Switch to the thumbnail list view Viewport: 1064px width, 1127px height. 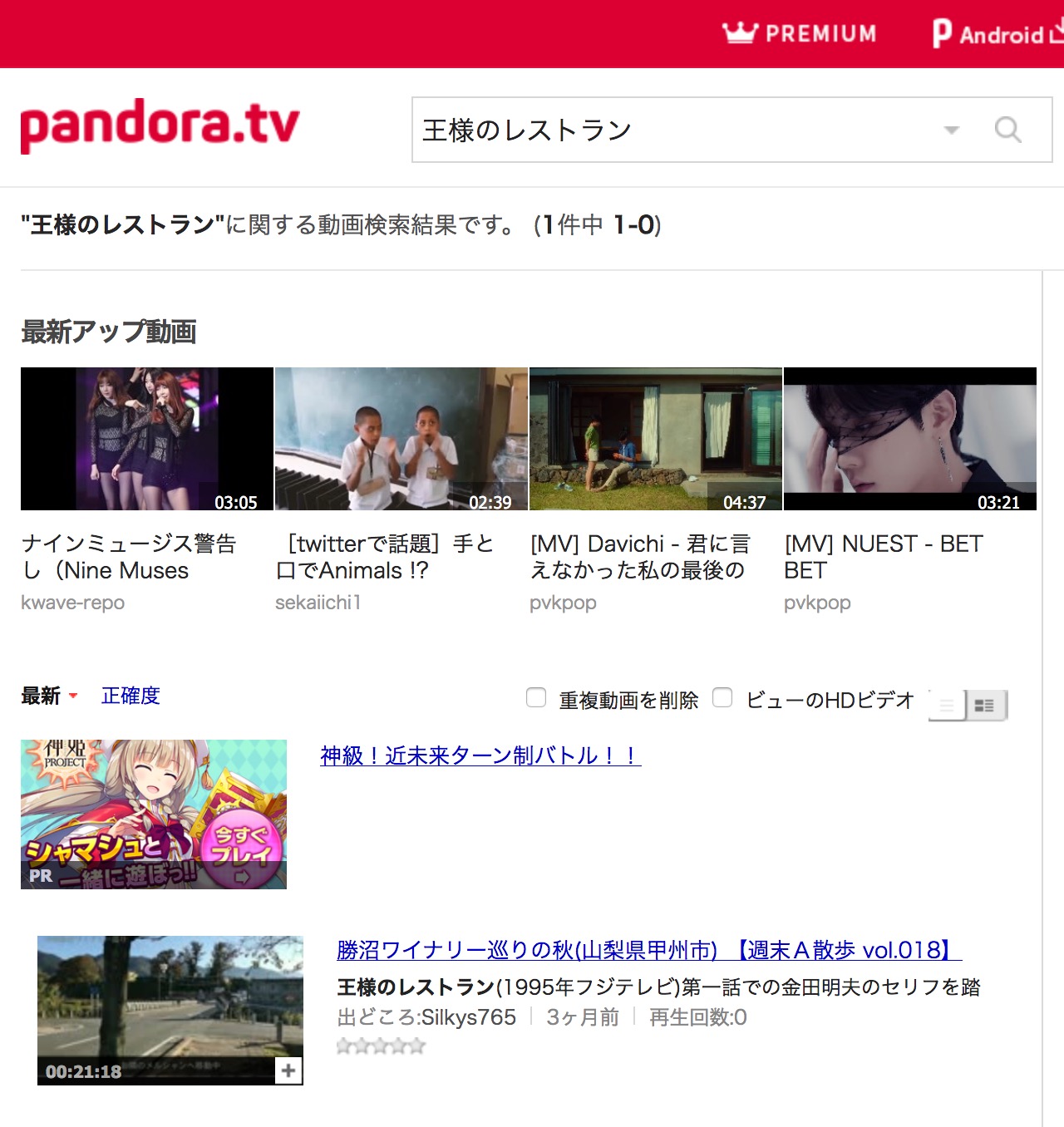(986, 706)
